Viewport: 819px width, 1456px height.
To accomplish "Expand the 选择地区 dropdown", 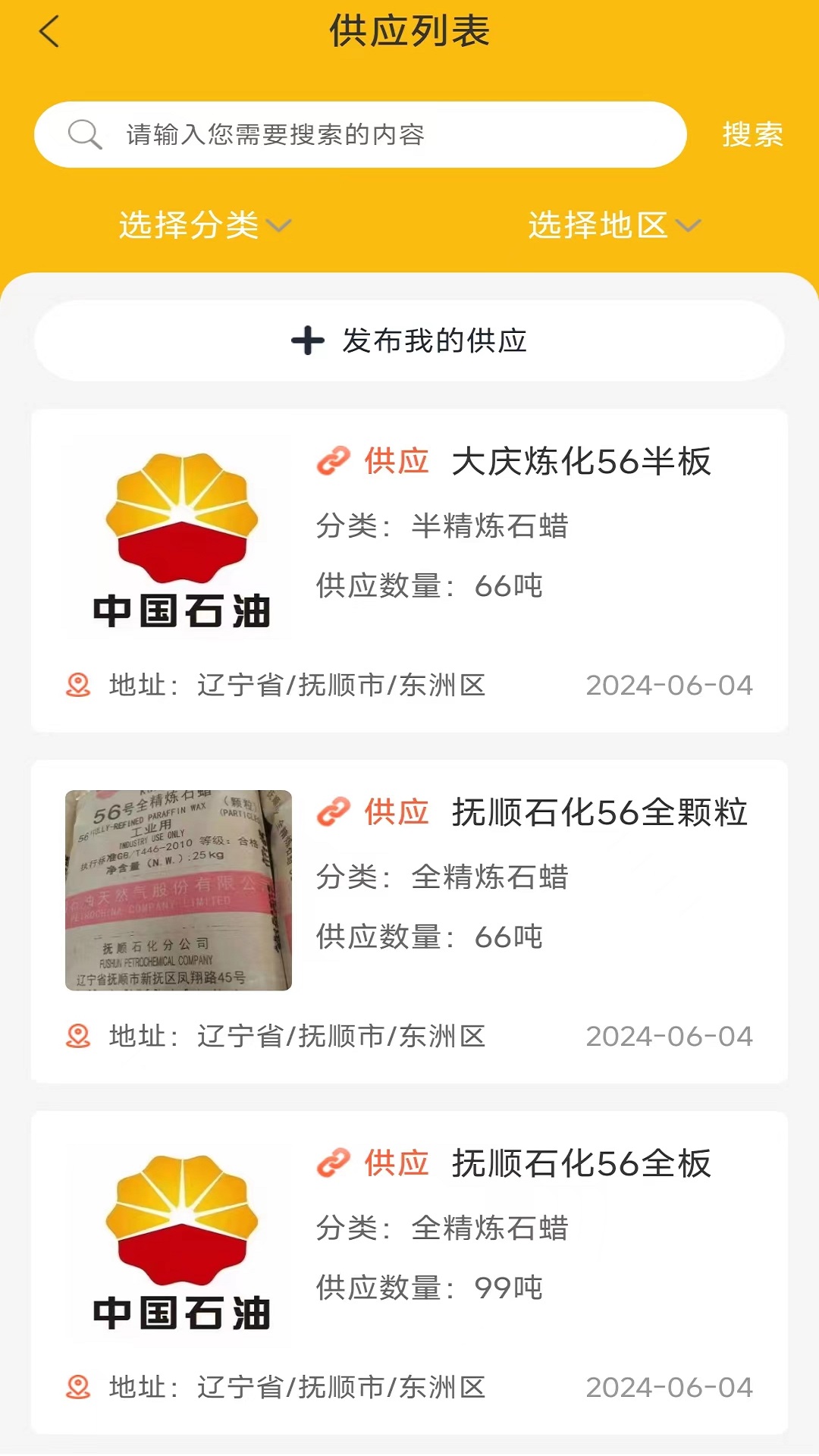I will coord(614,225).
